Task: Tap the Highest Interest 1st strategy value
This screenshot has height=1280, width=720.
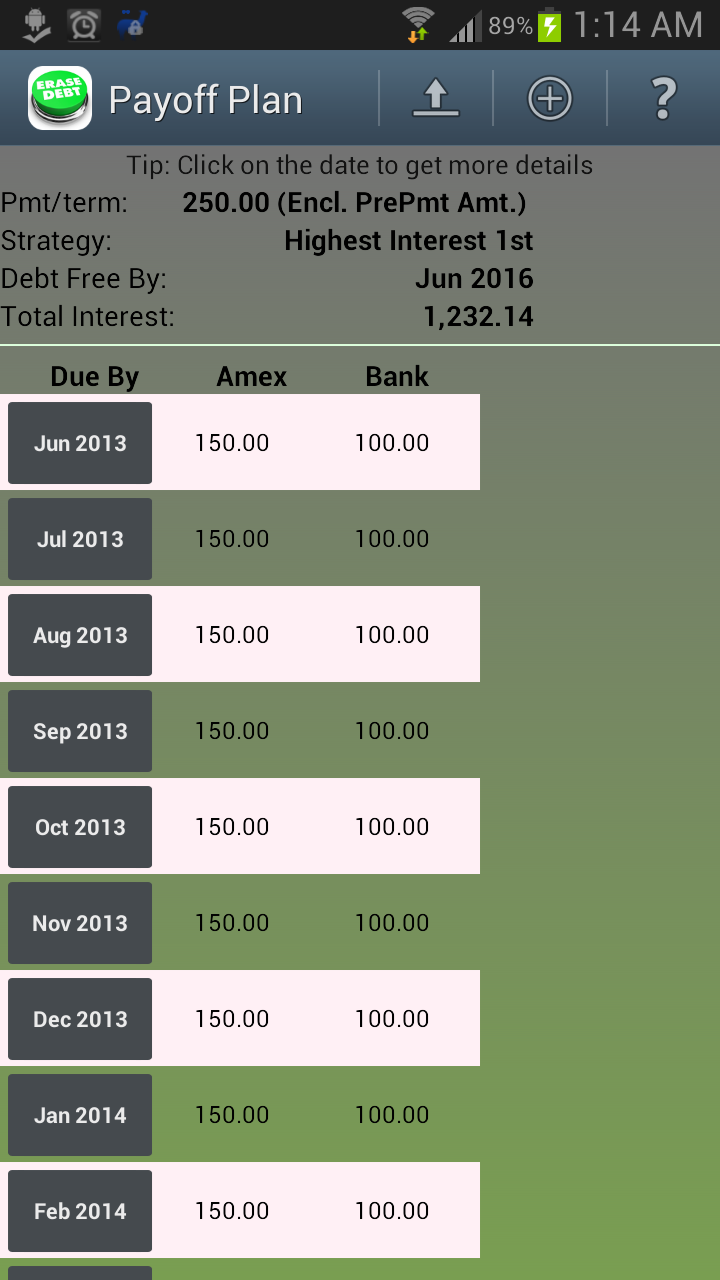Action: point(409,241)
